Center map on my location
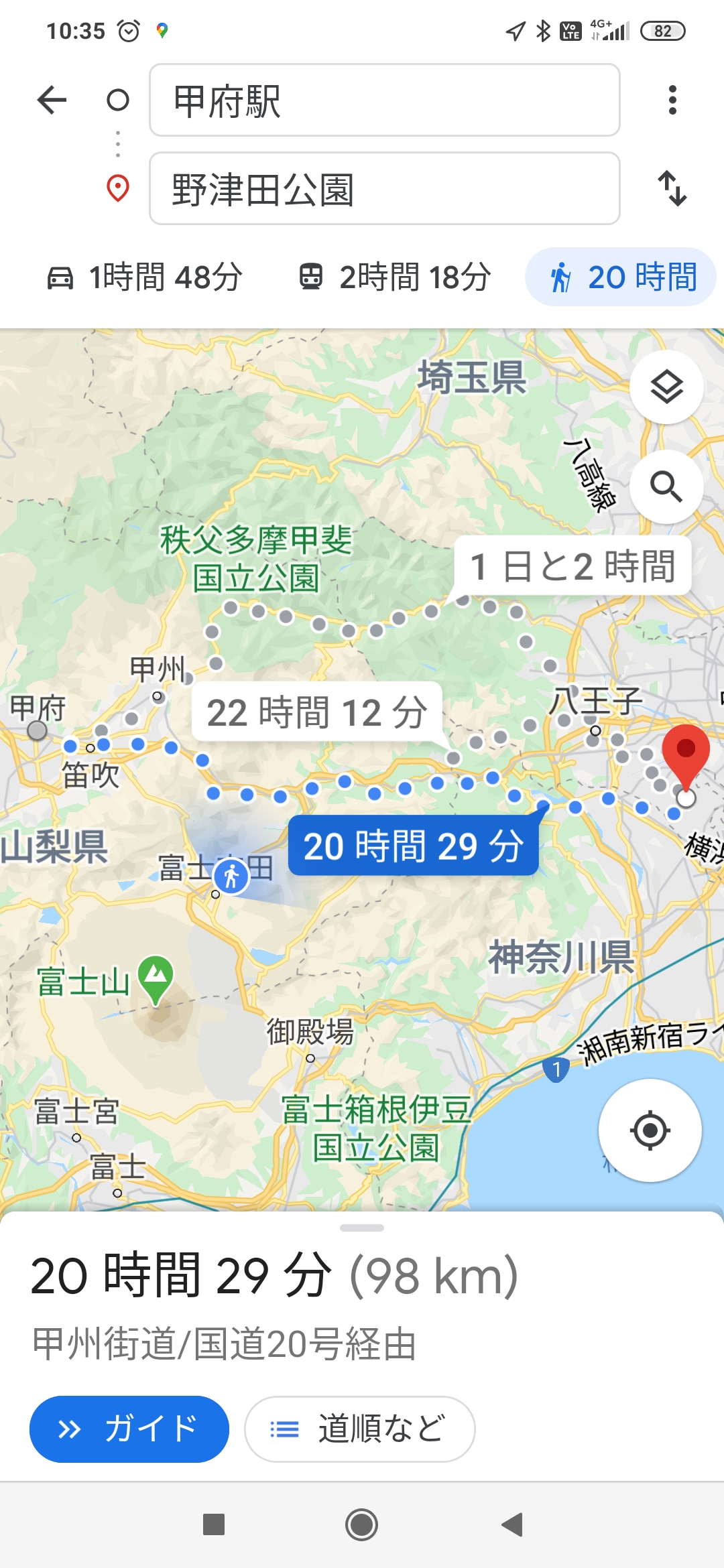724x1568 pixels. [650, 1130]
